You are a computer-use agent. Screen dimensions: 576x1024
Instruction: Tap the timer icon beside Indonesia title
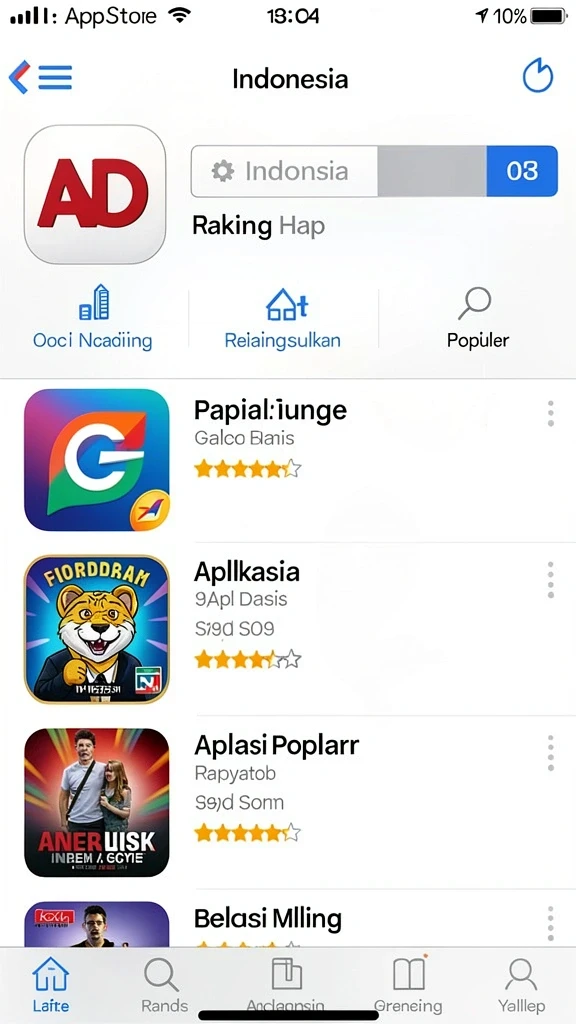[x=537, y=76]
